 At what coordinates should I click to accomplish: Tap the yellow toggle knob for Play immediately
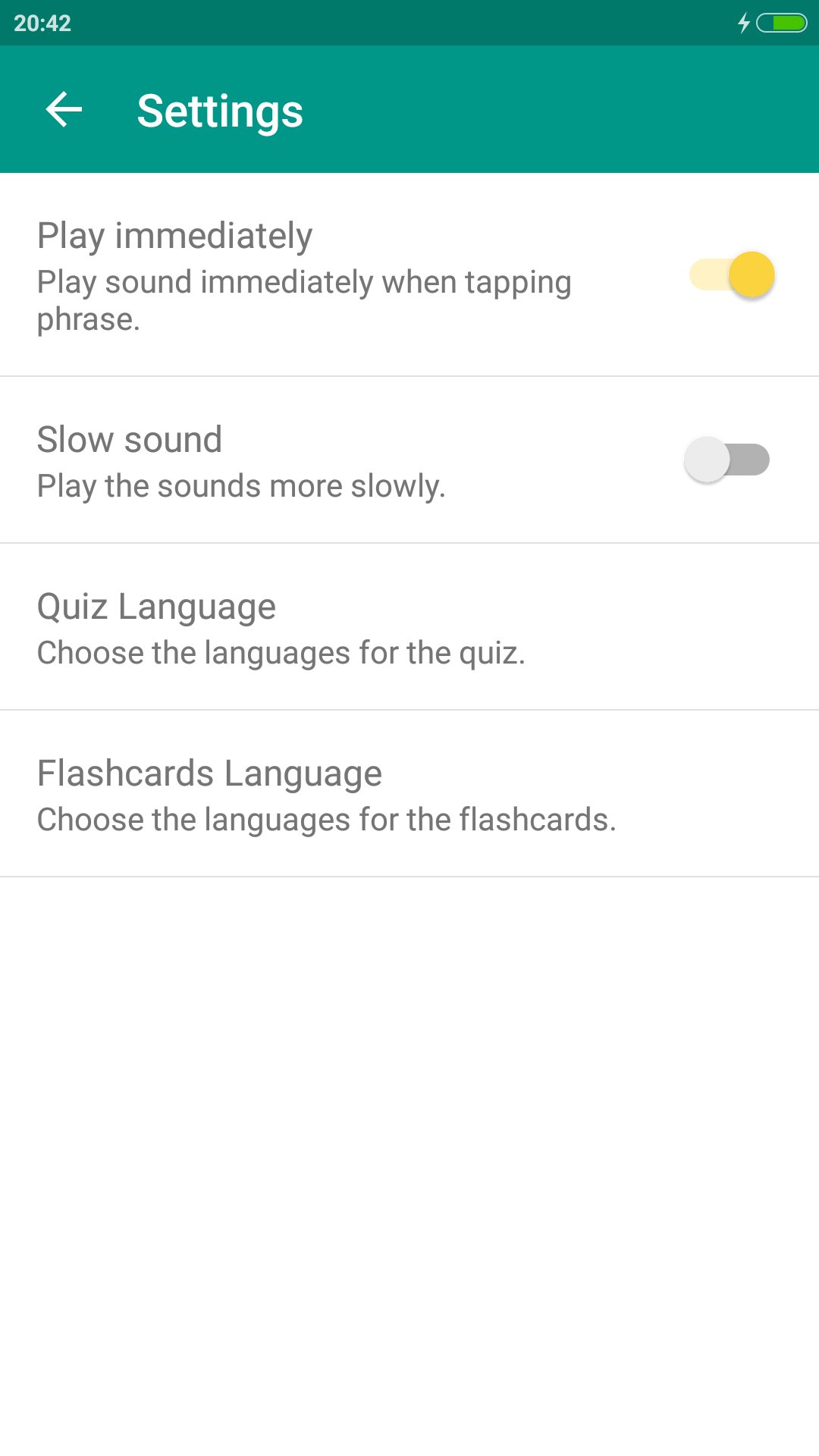point(752,275)
